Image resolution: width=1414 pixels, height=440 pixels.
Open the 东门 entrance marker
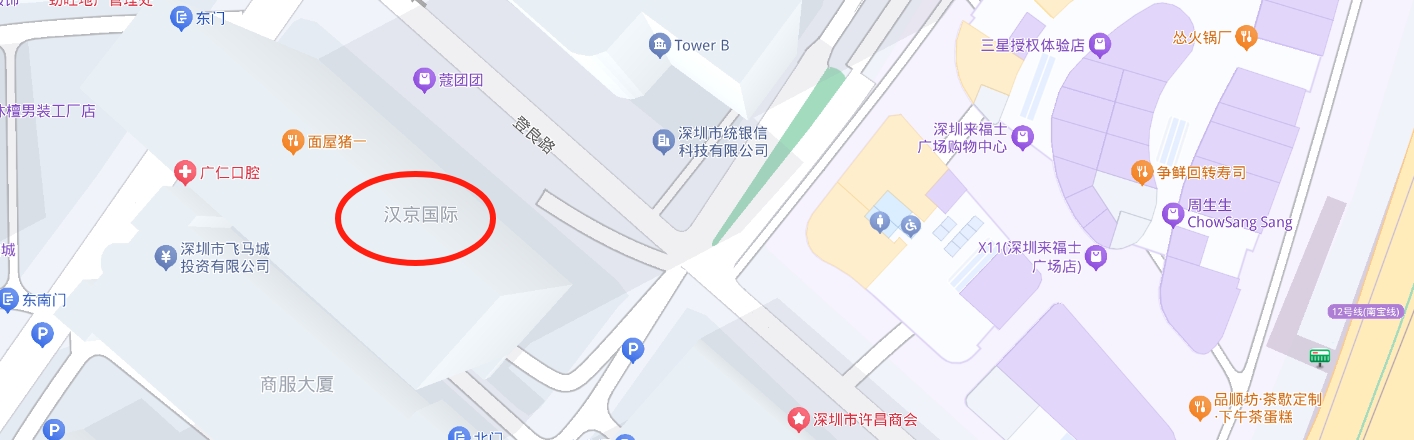pos(181,17)
